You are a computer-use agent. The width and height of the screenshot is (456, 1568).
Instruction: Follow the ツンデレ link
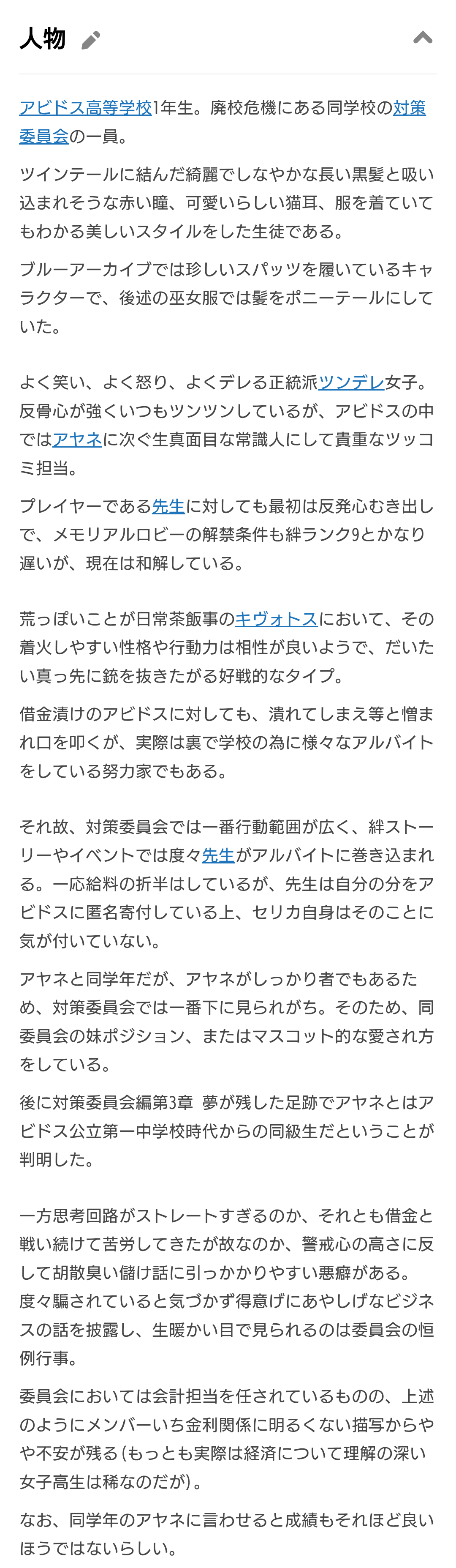(351, 382)
